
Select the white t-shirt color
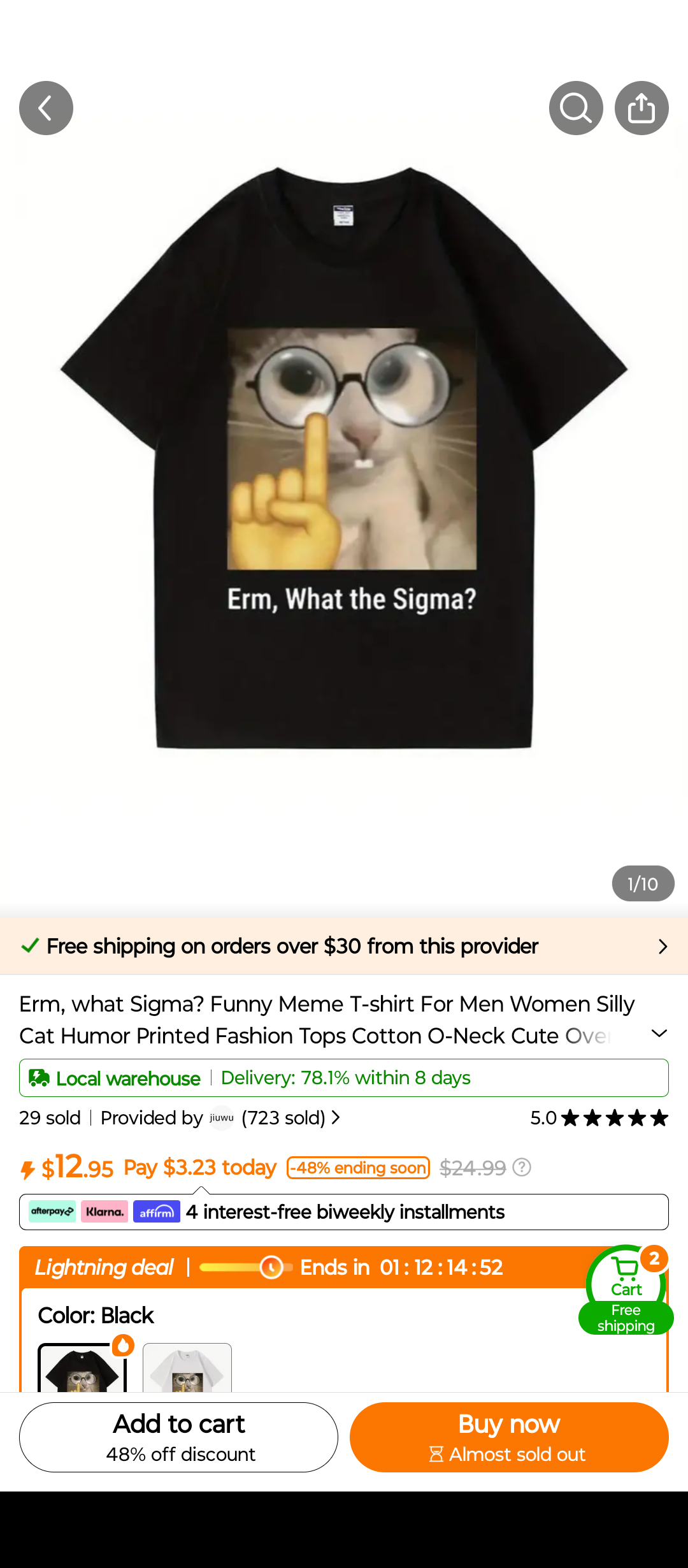187,1368
